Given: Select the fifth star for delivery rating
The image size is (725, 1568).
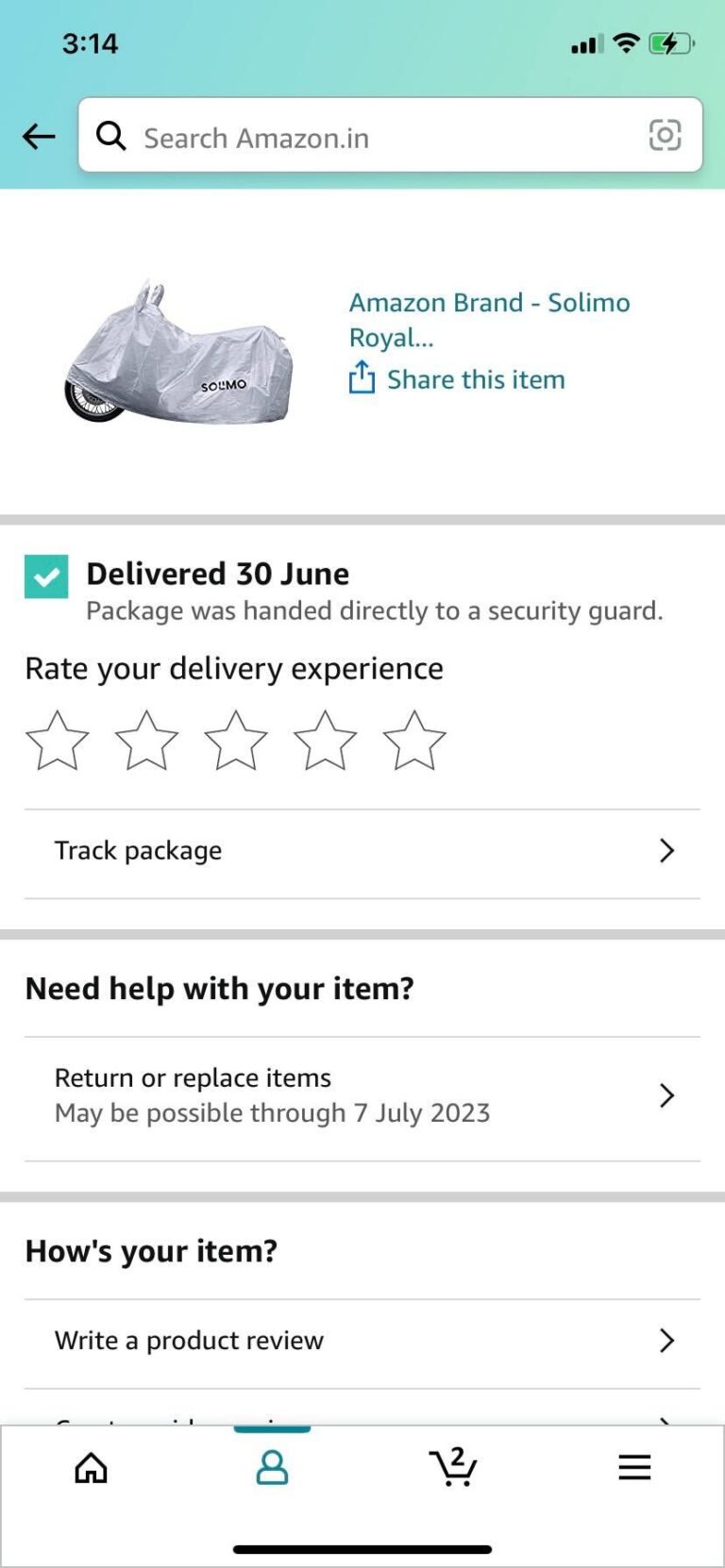Looking at the screenshot, I should click(413, 741).
